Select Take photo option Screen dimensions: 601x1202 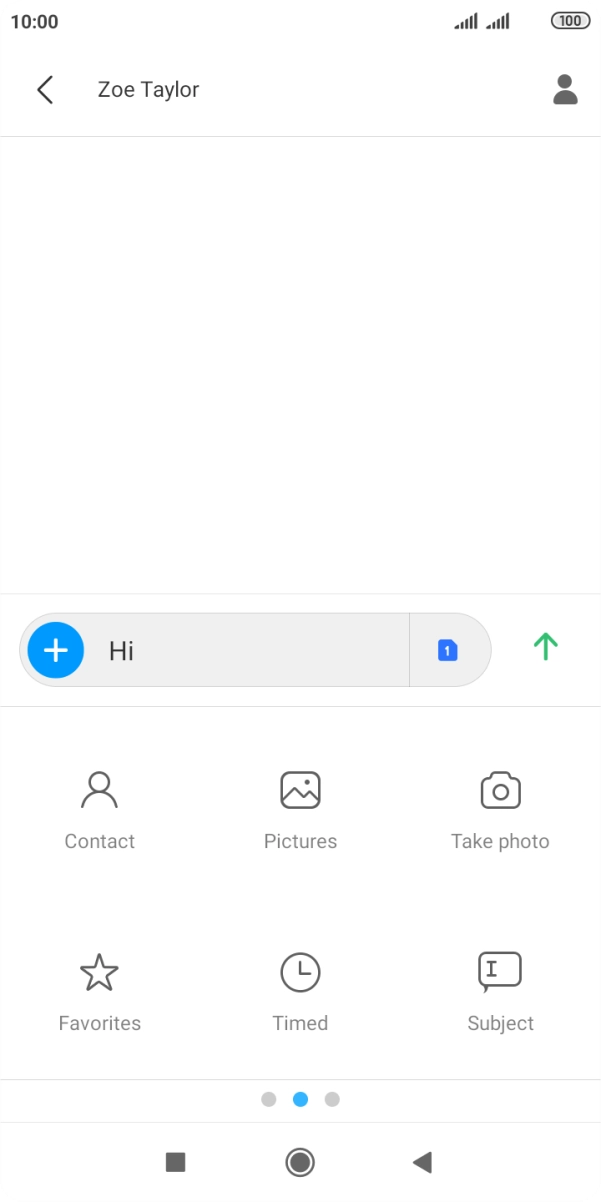click(x=500, y=810)
